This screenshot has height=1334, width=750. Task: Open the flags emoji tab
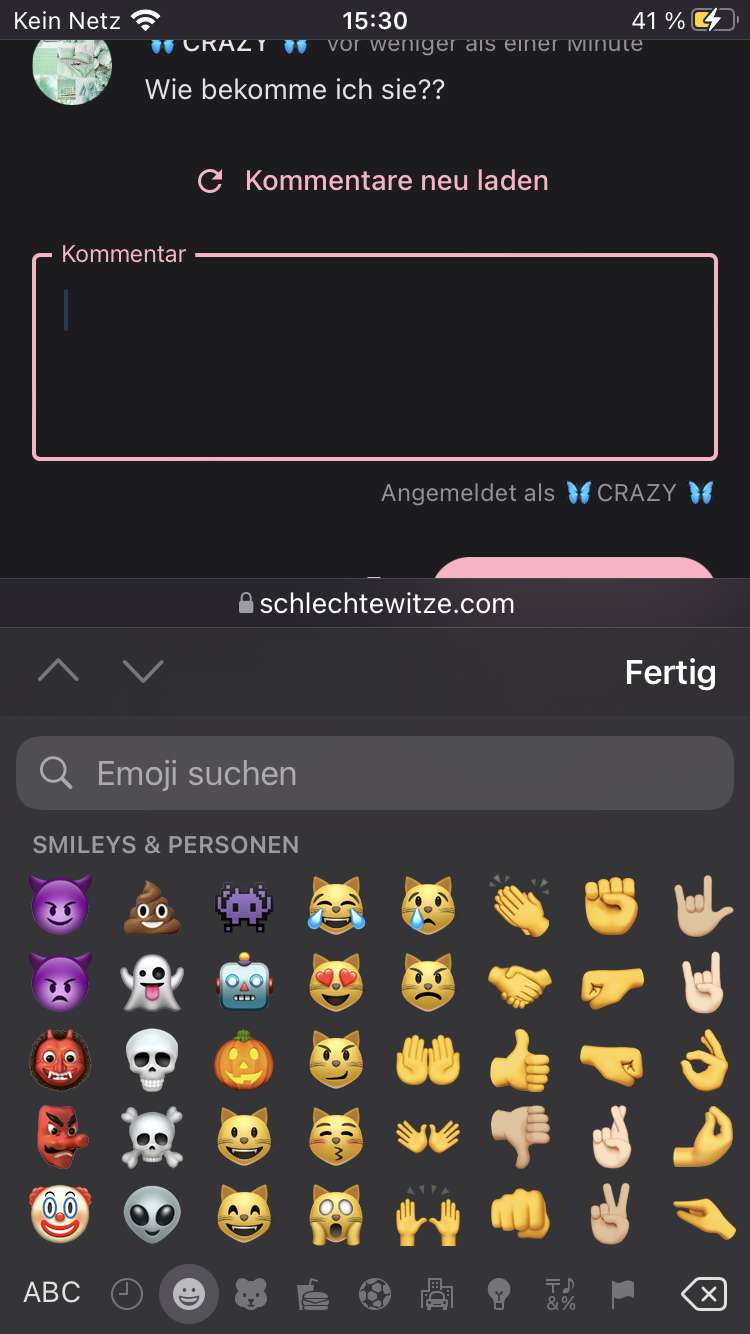click(622, 1295)
